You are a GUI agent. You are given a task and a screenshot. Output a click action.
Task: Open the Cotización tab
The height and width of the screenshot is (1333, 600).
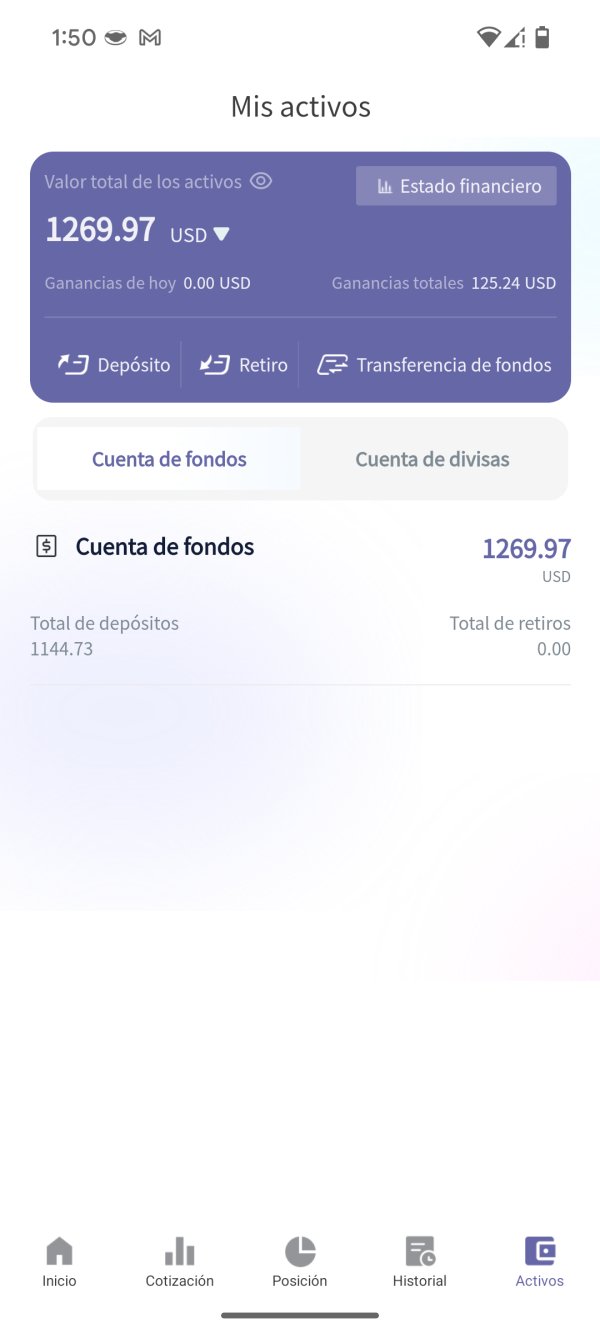pos(180,1262)
